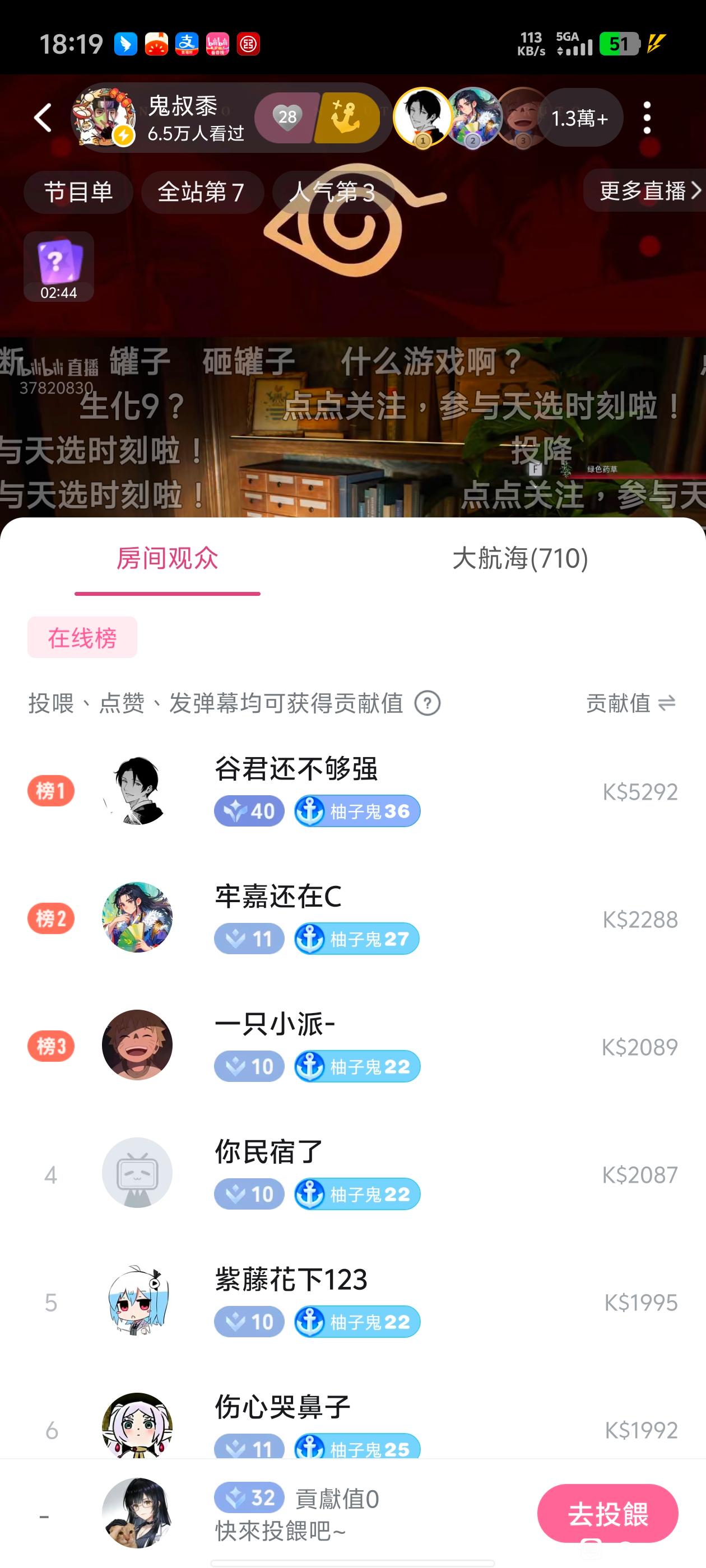Open the 1.3萬+ online viewers list
Screen dimensions: 706x1568
(x=579, y=118)
